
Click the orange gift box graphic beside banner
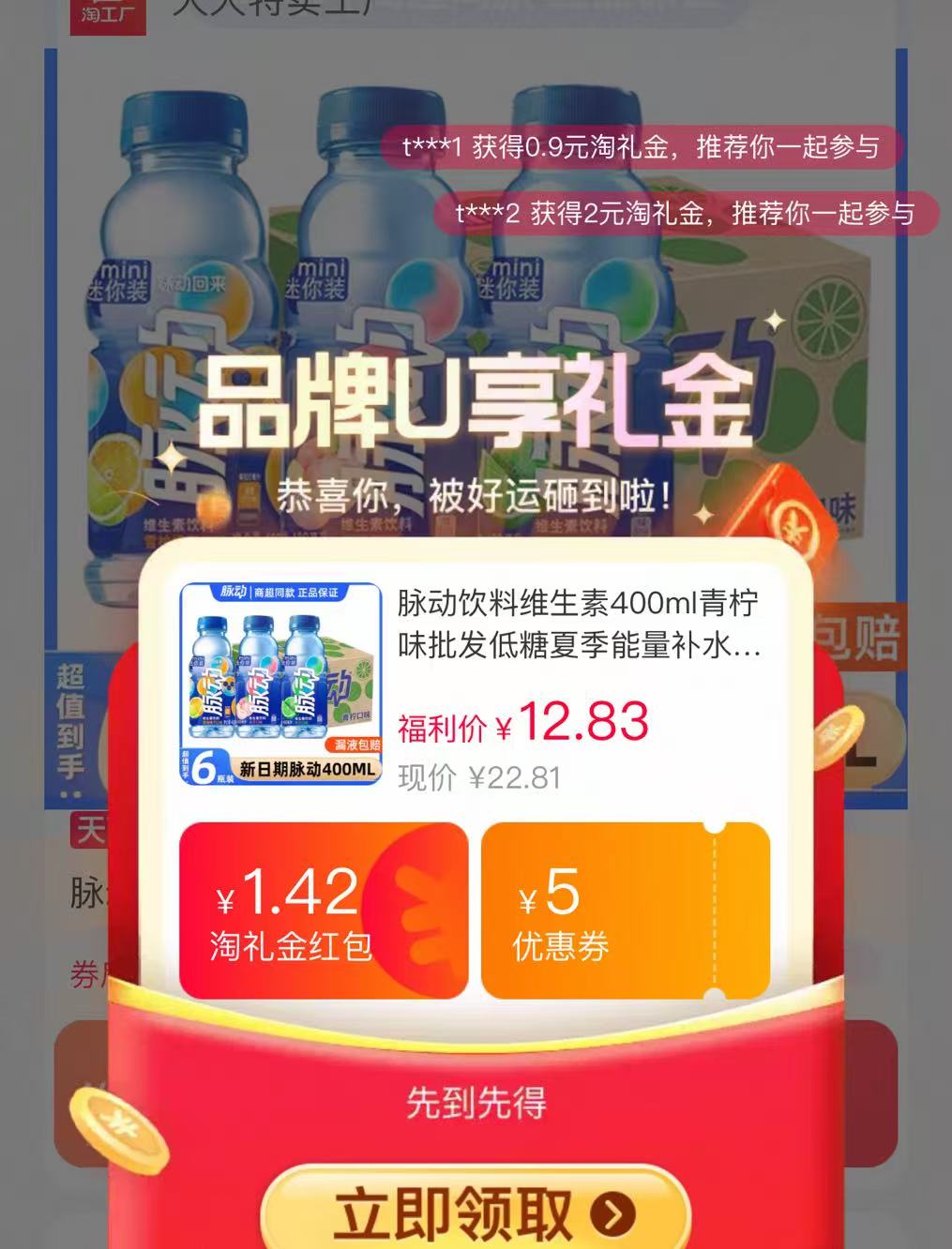click(x=793, y=511)
